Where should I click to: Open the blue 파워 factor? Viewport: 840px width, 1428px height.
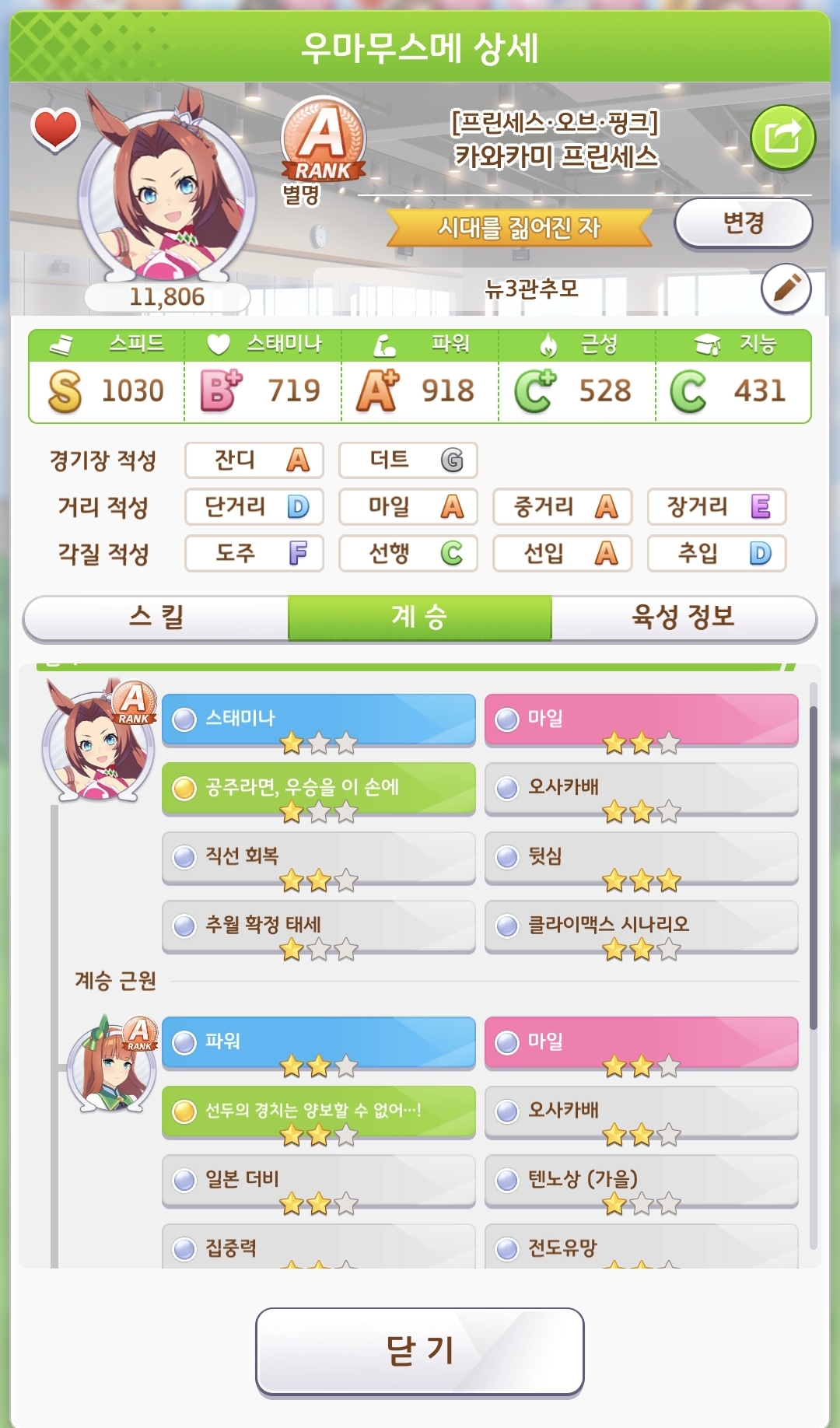(318, 1041)
